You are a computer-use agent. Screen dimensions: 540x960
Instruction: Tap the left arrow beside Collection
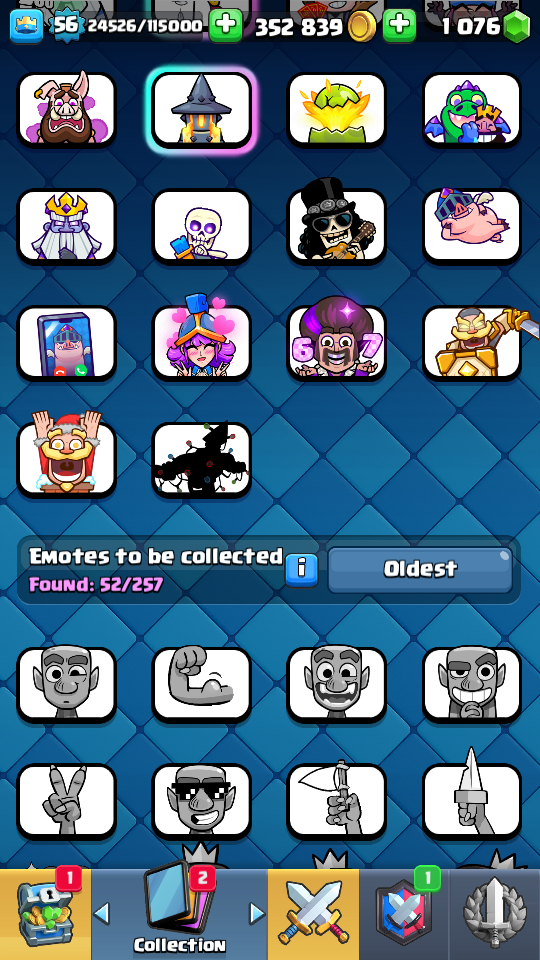coord(102,913)
